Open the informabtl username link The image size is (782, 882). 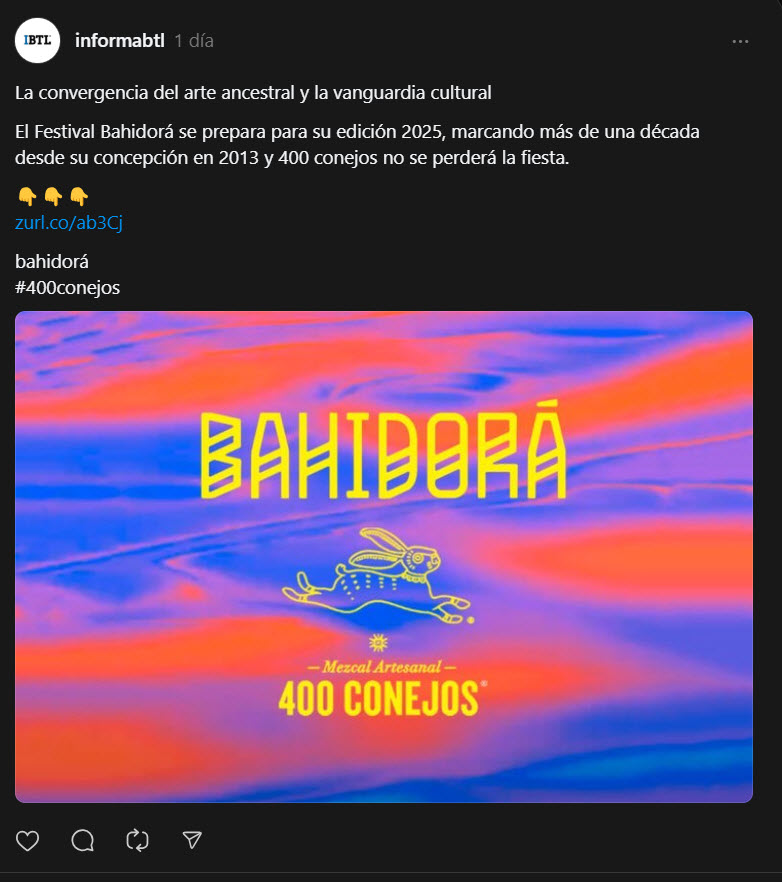pos(119,41)
